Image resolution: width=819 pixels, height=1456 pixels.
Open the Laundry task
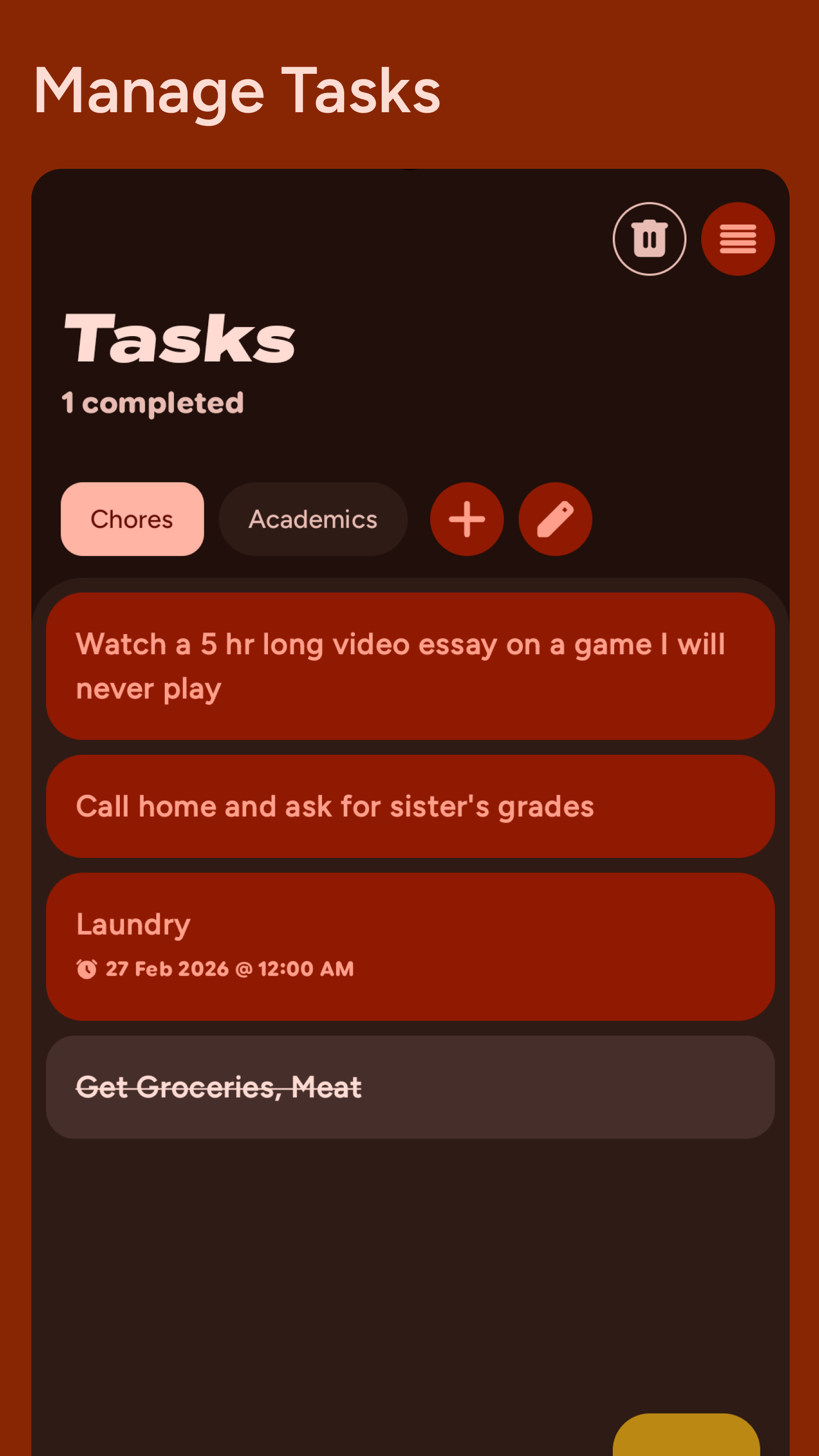[410, 946]
